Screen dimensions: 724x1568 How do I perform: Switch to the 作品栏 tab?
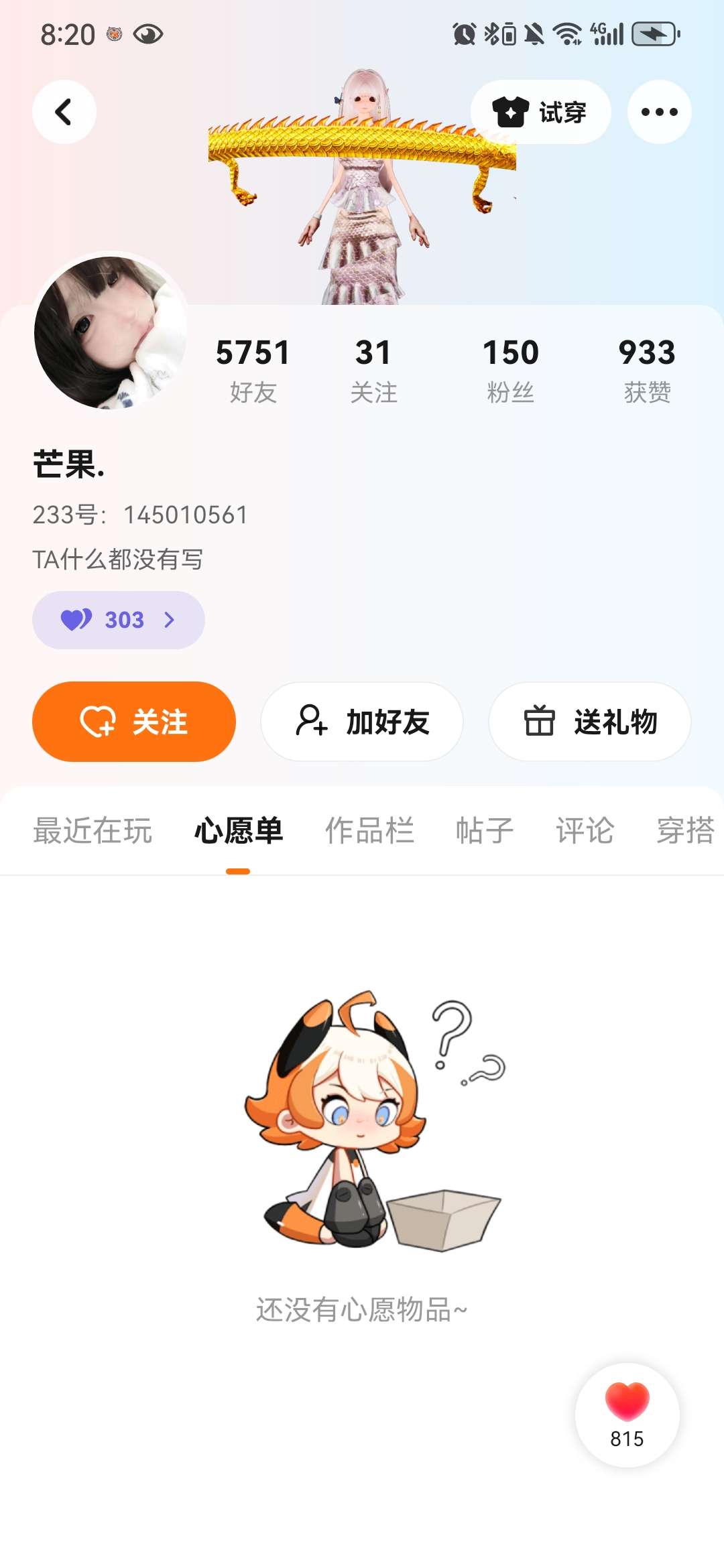pyautogui.click(x=369, y=831)
